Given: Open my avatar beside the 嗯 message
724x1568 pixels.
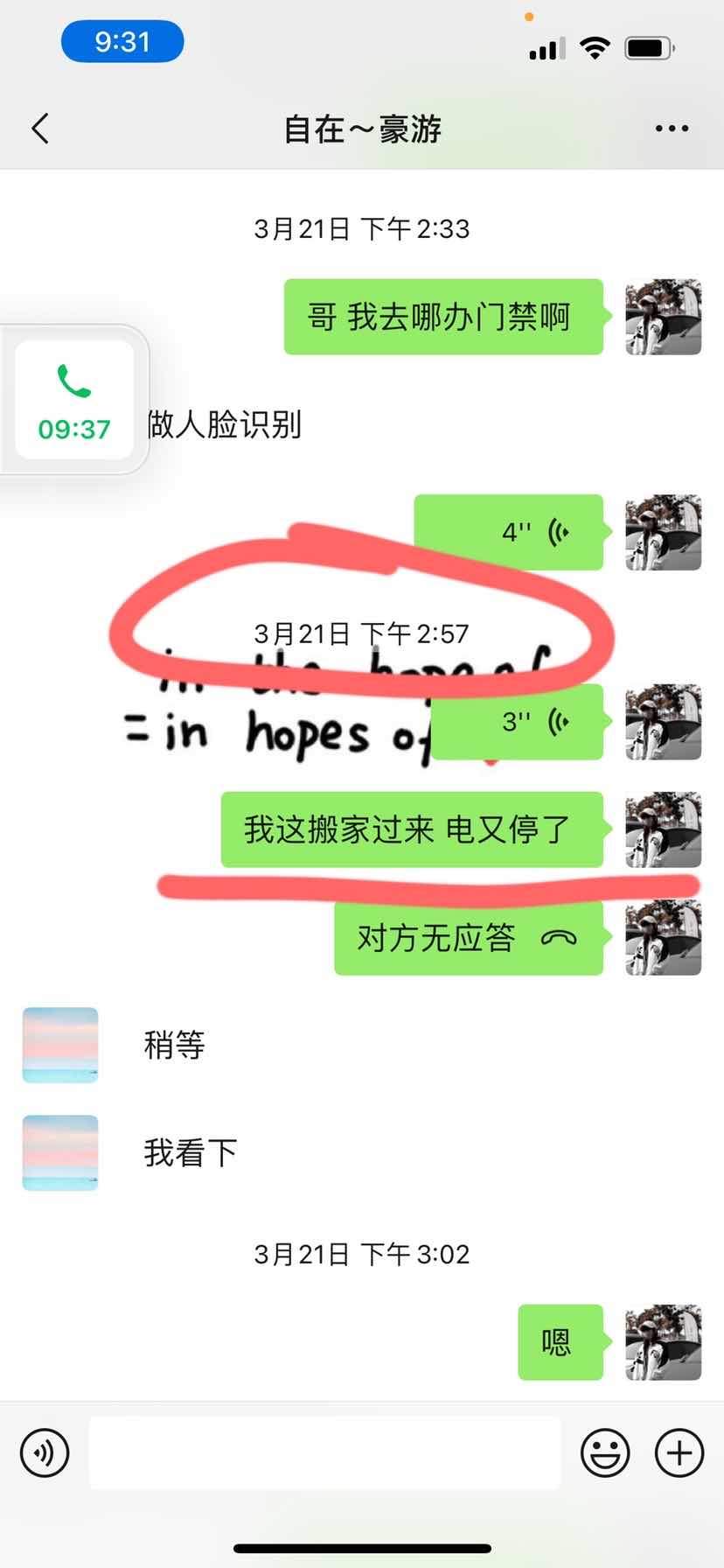Looking at the screenshot, I should [x=663, y=1342].
